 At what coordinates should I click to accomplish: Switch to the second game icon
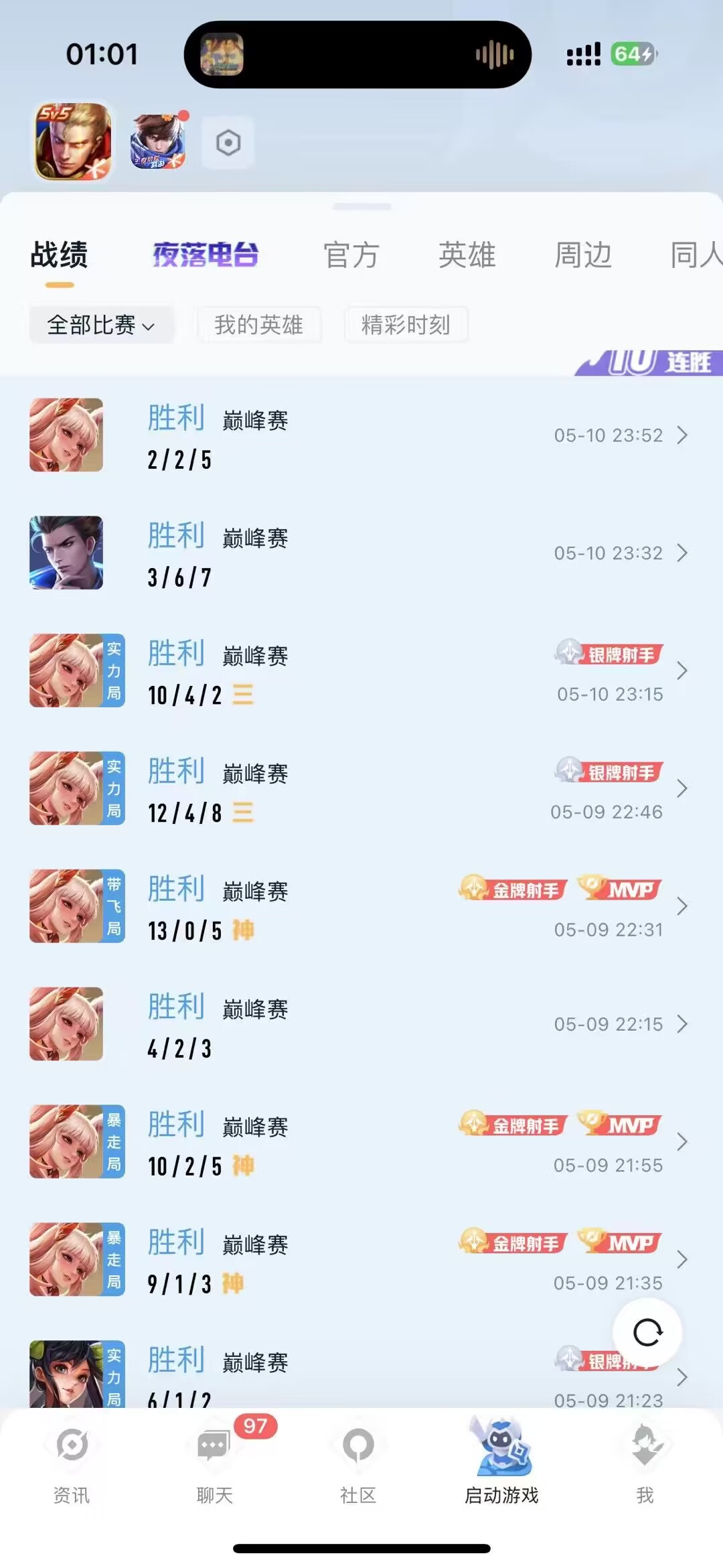click(x=158, y=141)
